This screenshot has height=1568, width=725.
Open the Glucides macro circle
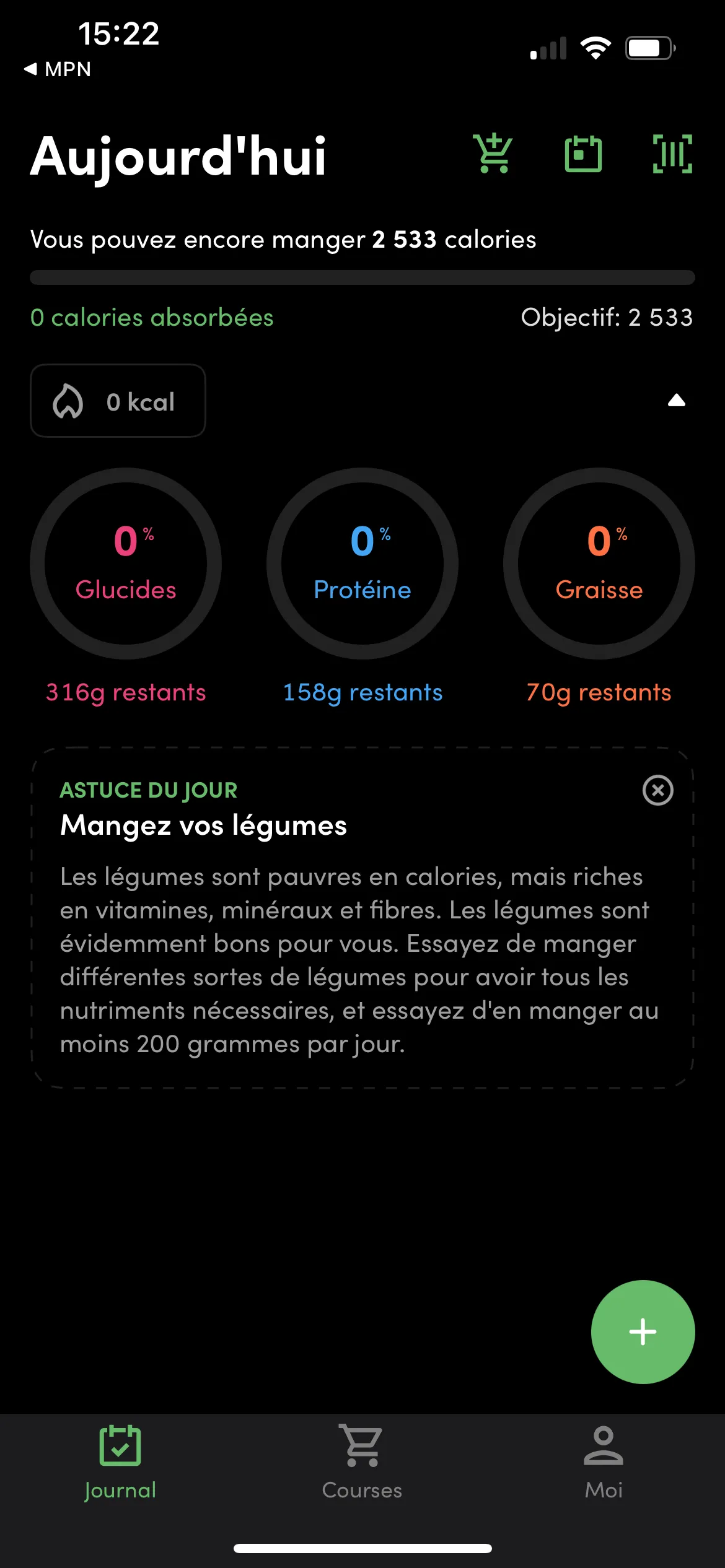pos(126,564)
